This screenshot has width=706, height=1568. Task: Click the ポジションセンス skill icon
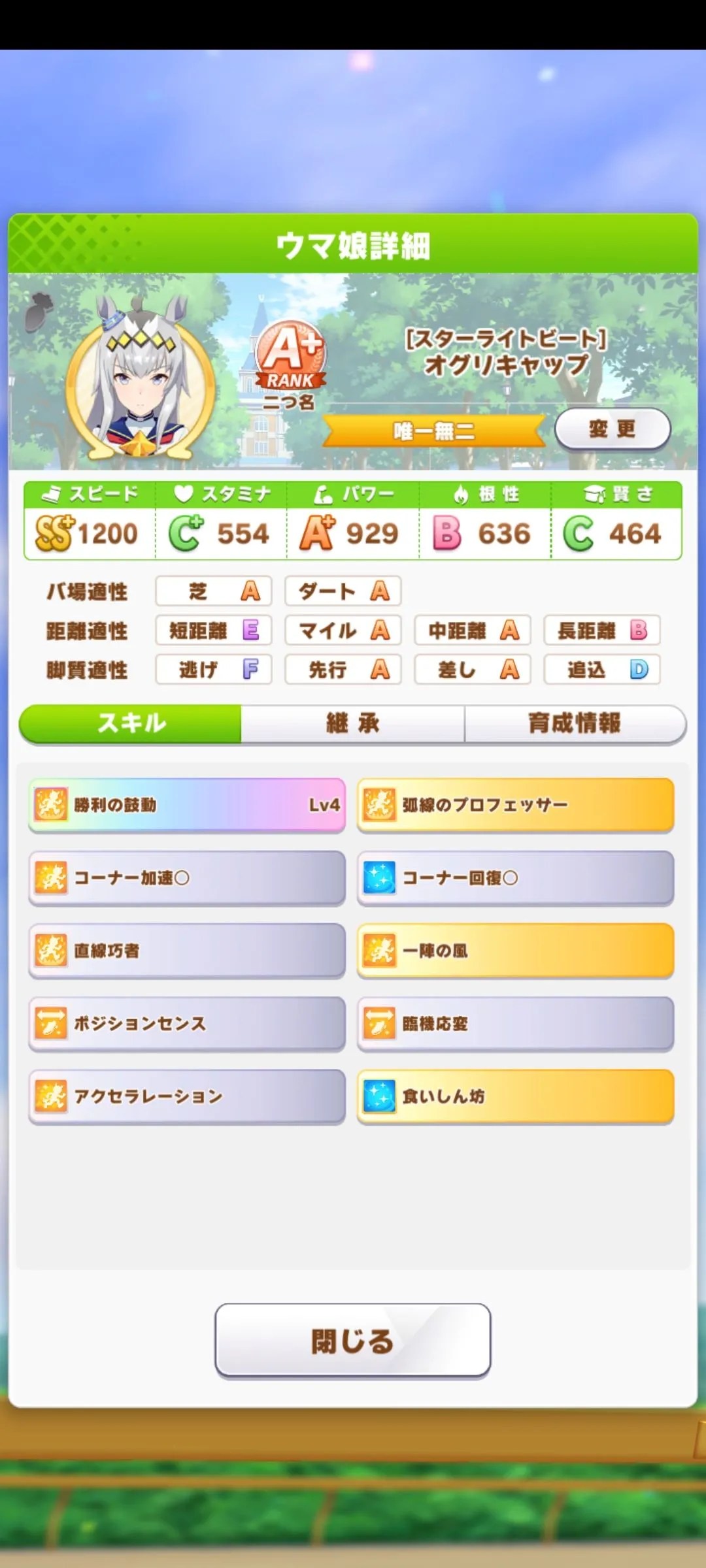pyautogui.click(x=49, y=1024)
